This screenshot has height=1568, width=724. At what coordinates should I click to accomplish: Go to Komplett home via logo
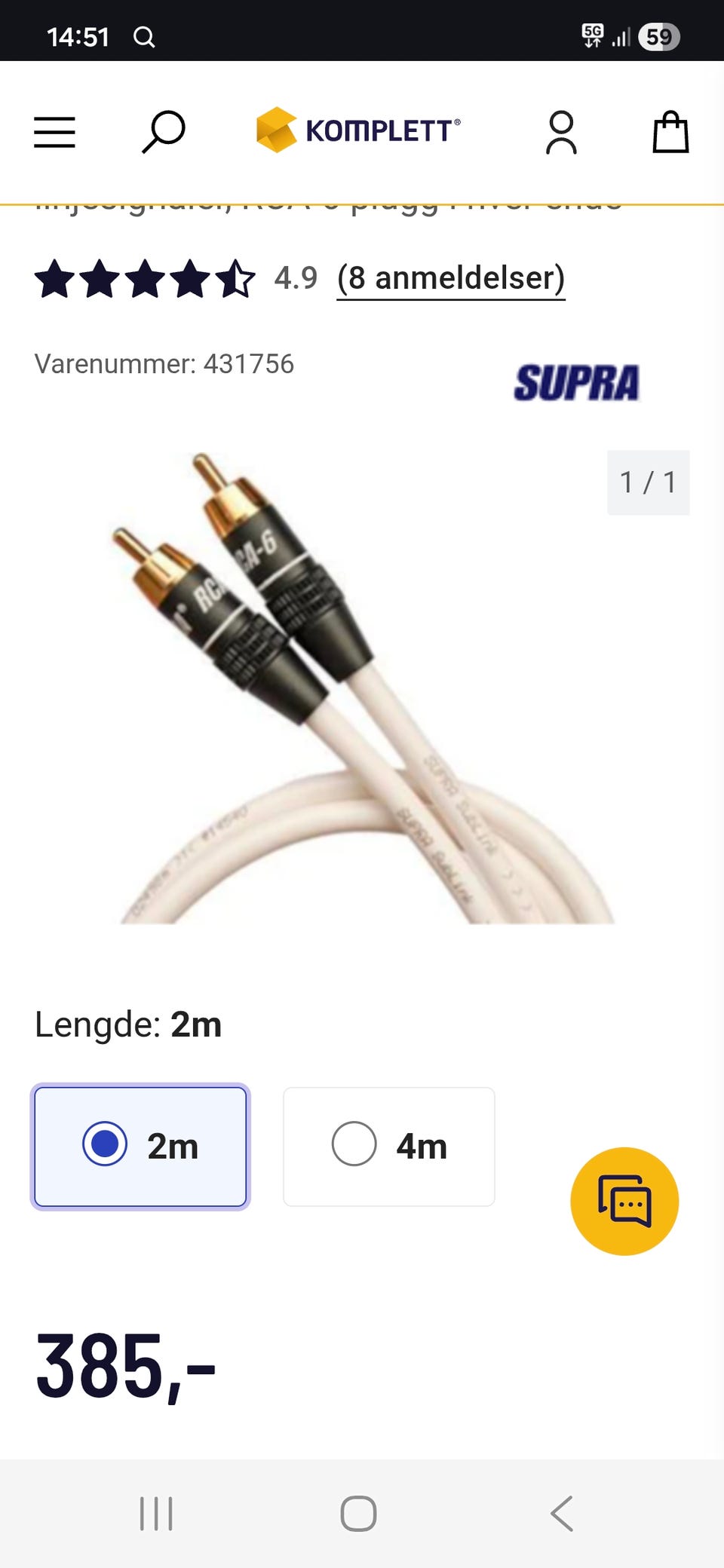pyautogui.click(x=358, y=130)
